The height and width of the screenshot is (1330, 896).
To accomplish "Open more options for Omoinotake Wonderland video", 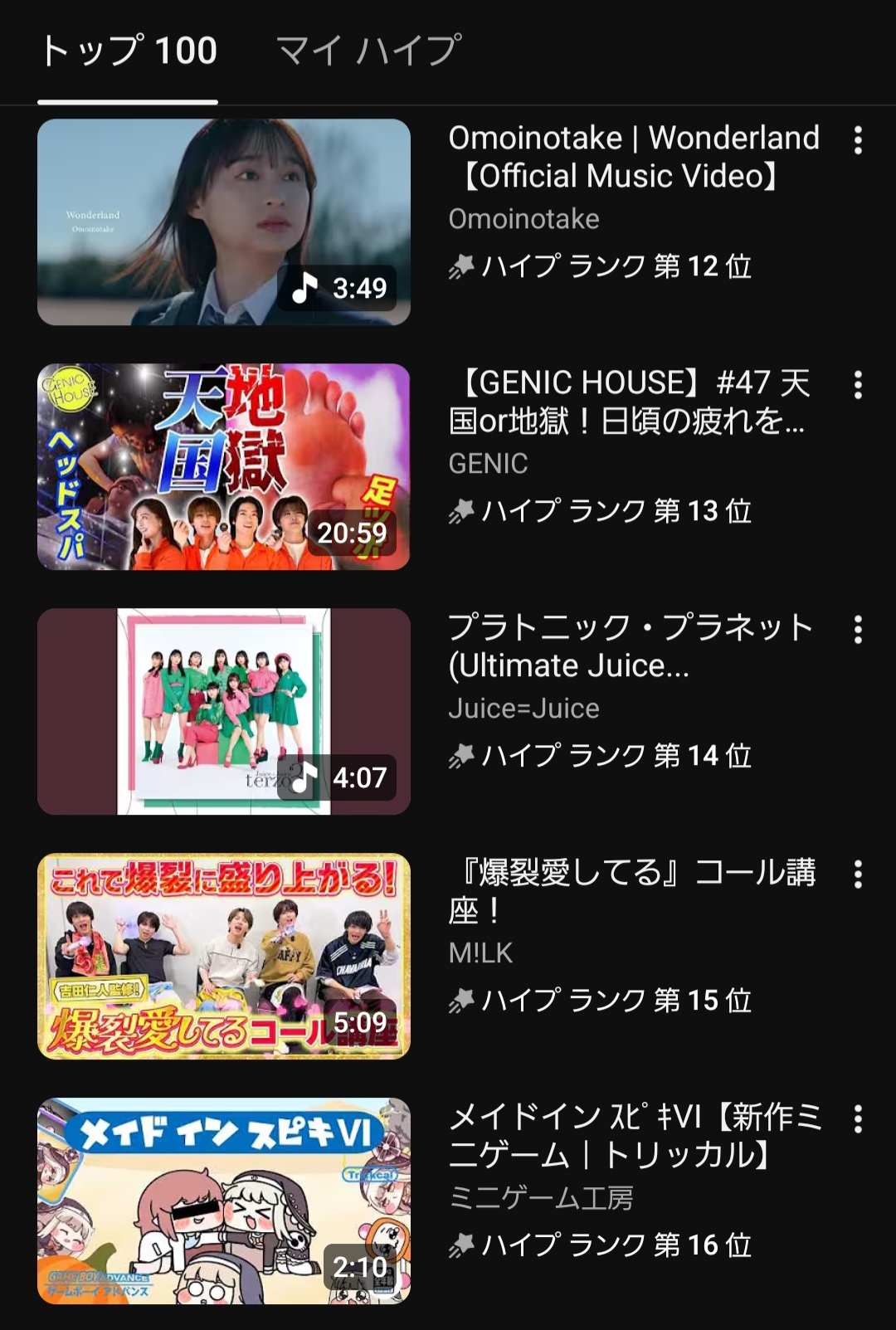I will 858,140.
